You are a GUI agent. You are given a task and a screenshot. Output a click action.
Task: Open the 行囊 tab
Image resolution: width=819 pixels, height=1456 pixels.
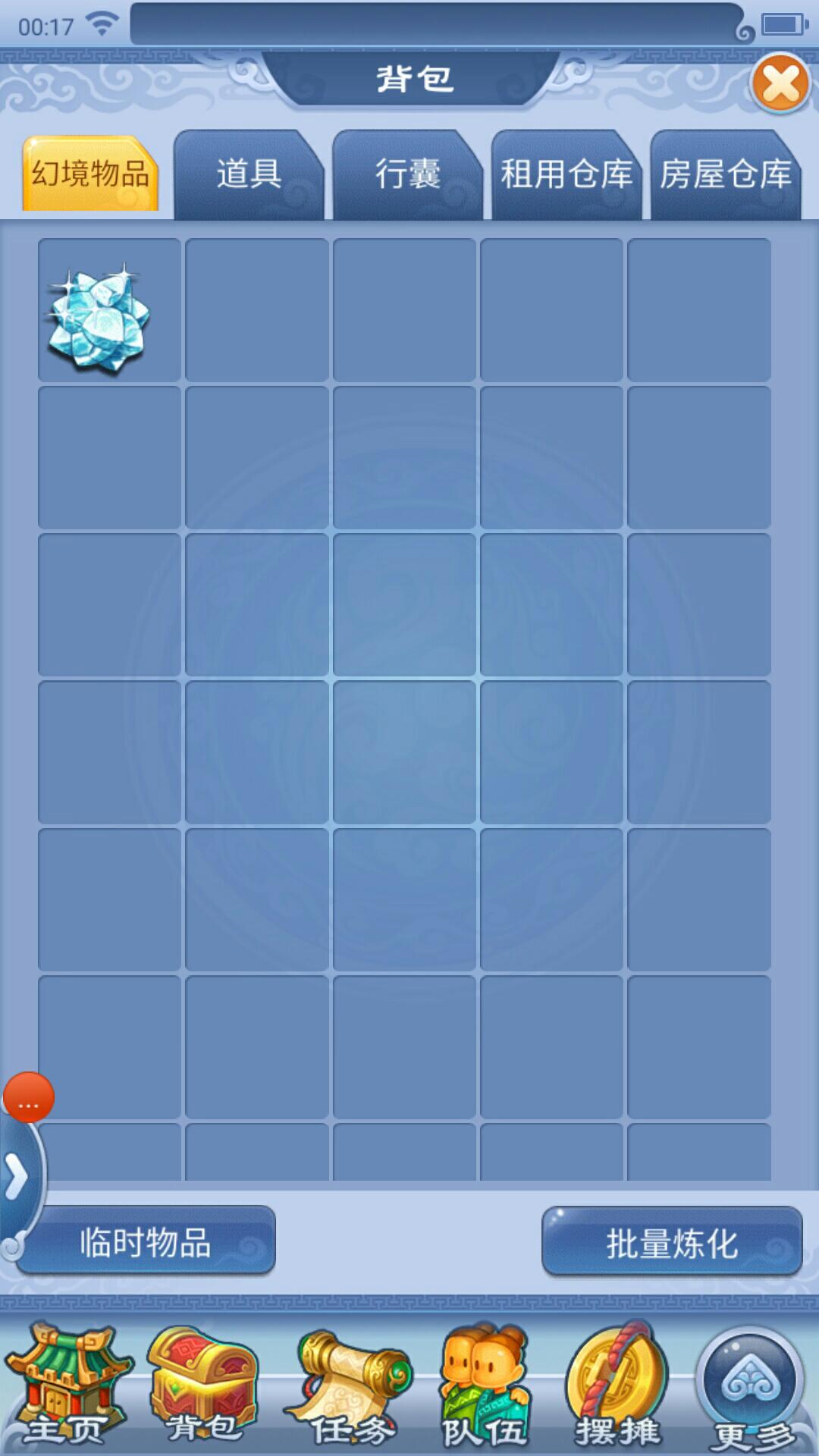pos(407,174)
